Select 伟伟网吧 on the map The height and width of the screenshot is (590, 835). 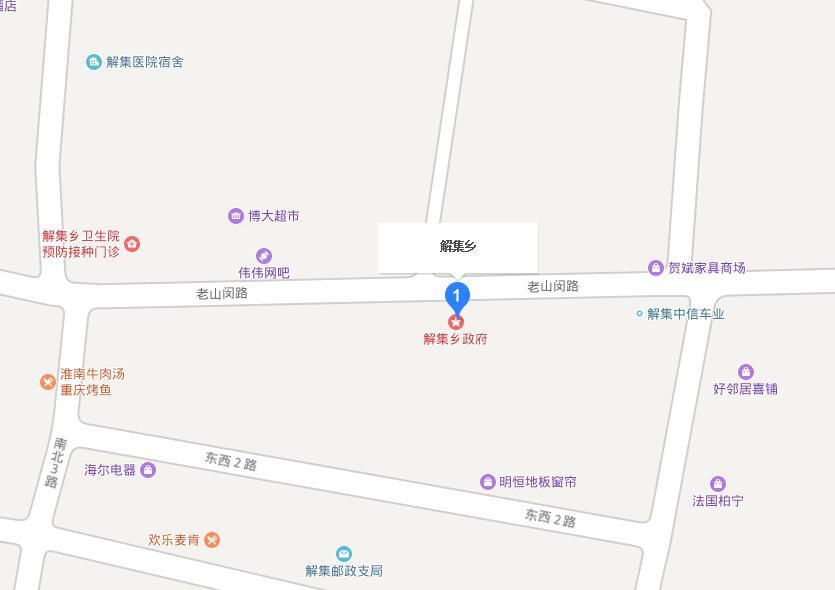264,257
